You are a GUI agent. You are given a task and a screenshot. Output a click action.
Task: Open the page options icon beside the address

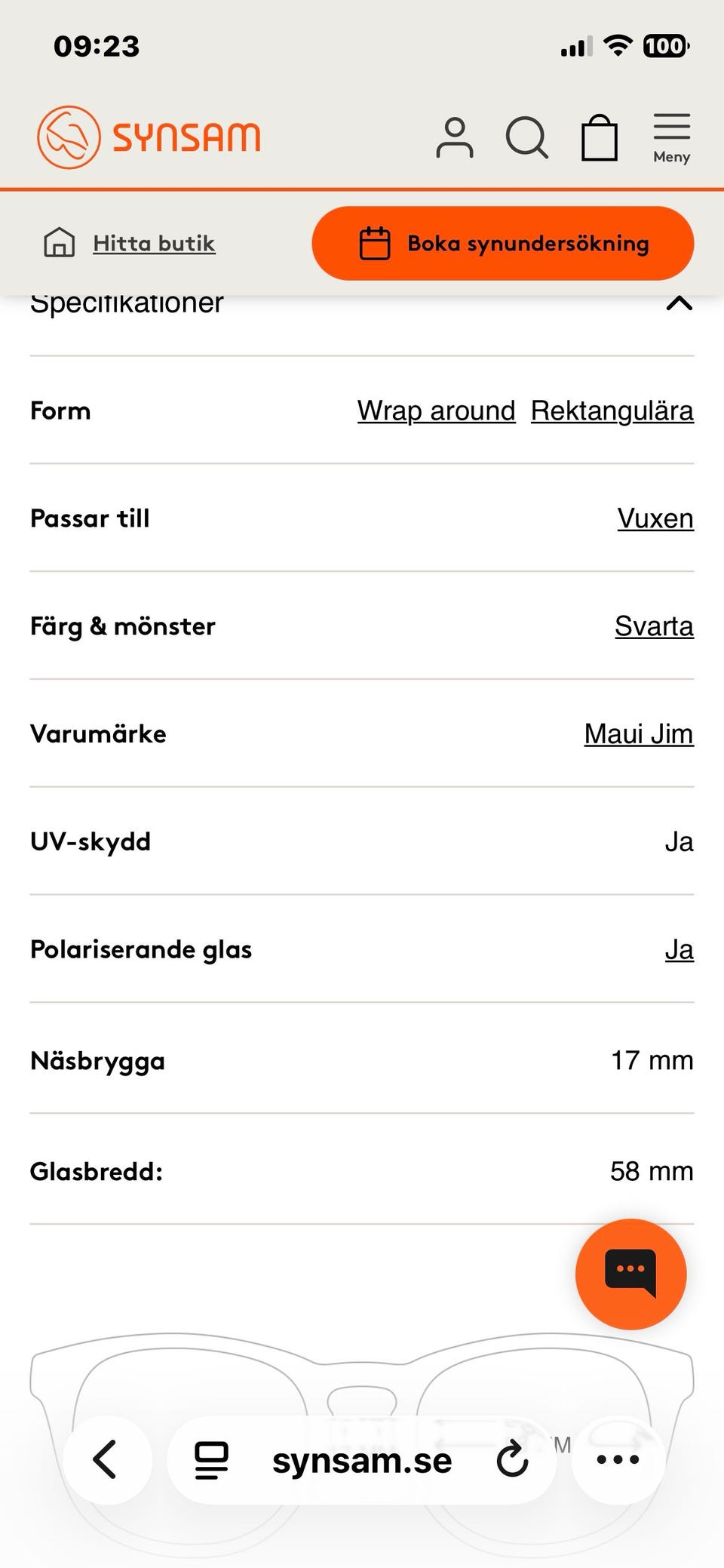click(x=212, y=1459)
